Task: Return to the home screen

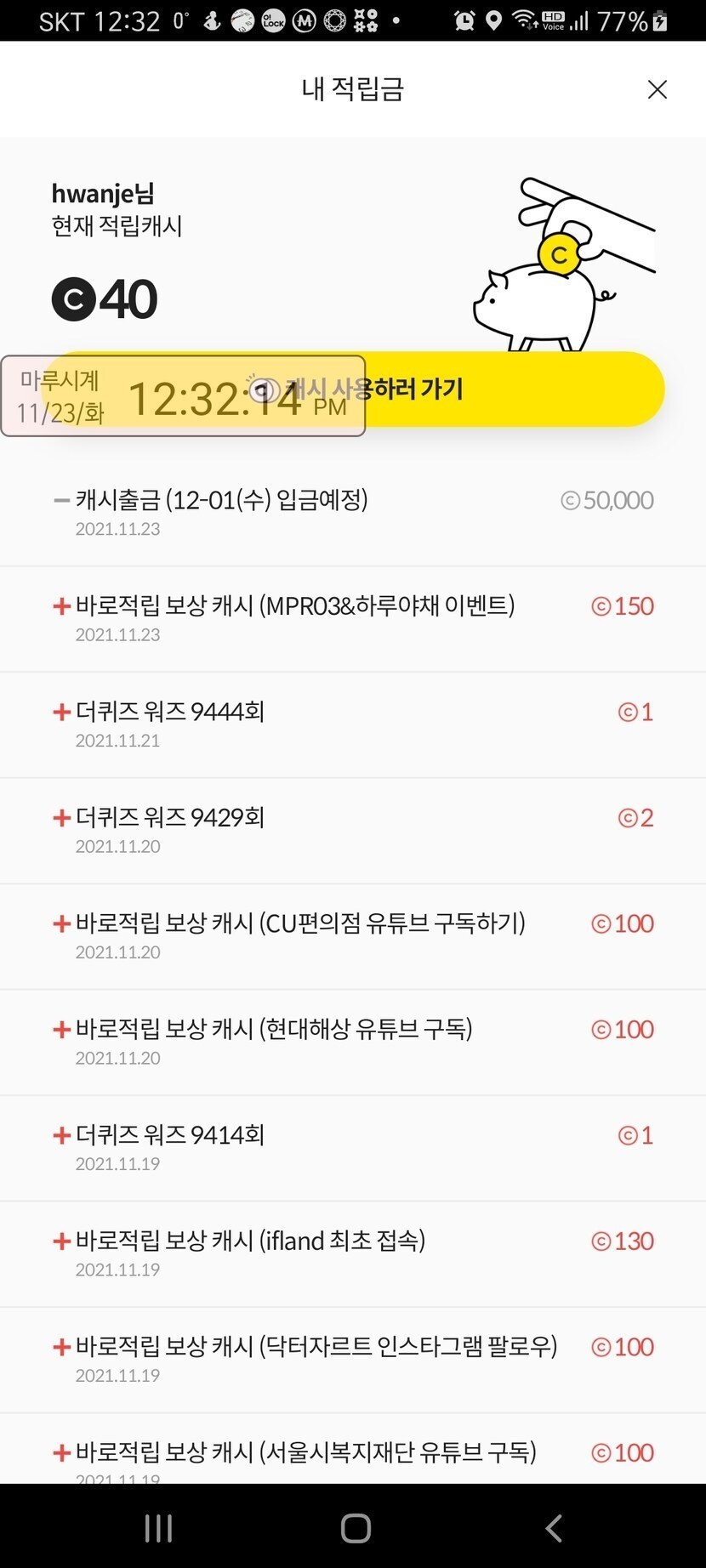Action: point(356,1528)
